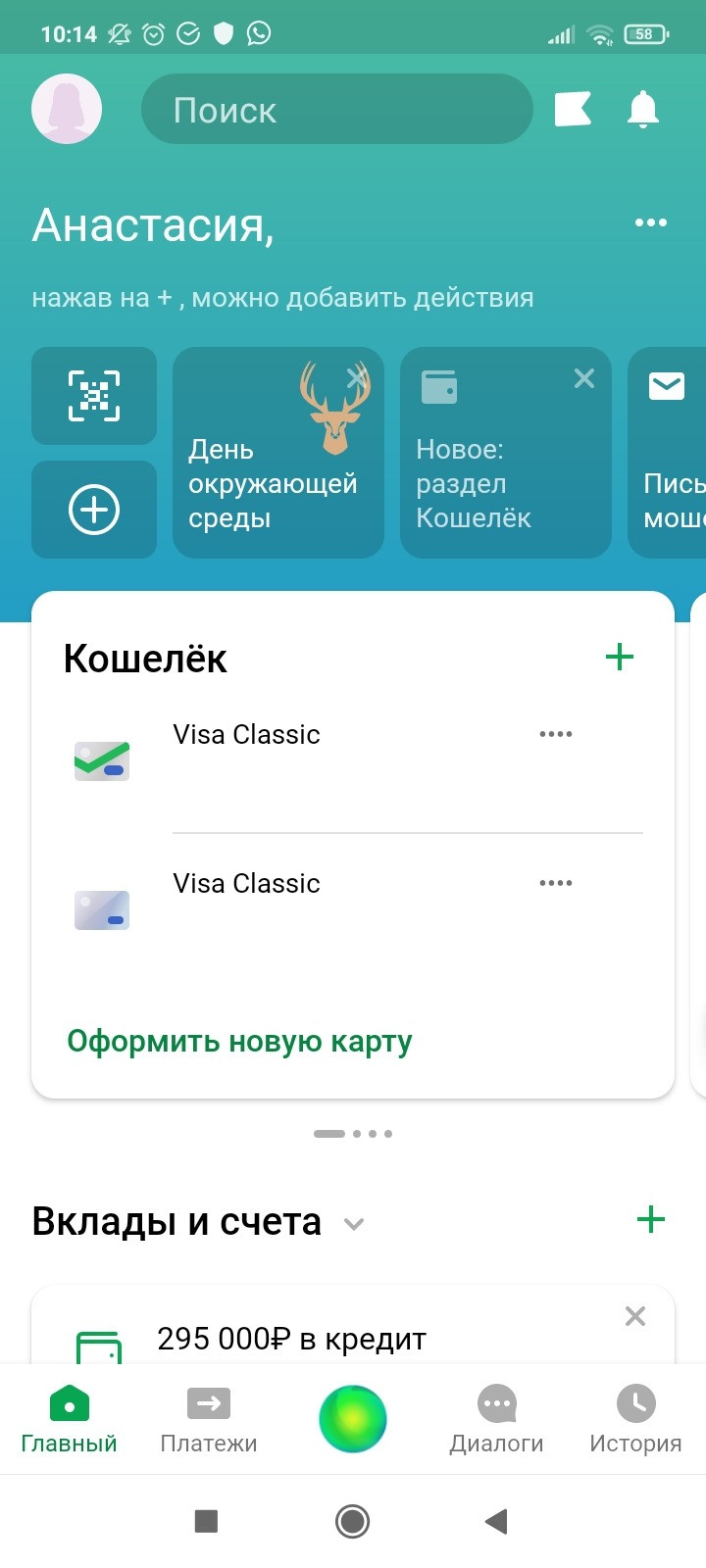The height and width of the screenshot is (1568, 706).
Task: Tap Оформить новую карту link
Action: point(239,1041)
